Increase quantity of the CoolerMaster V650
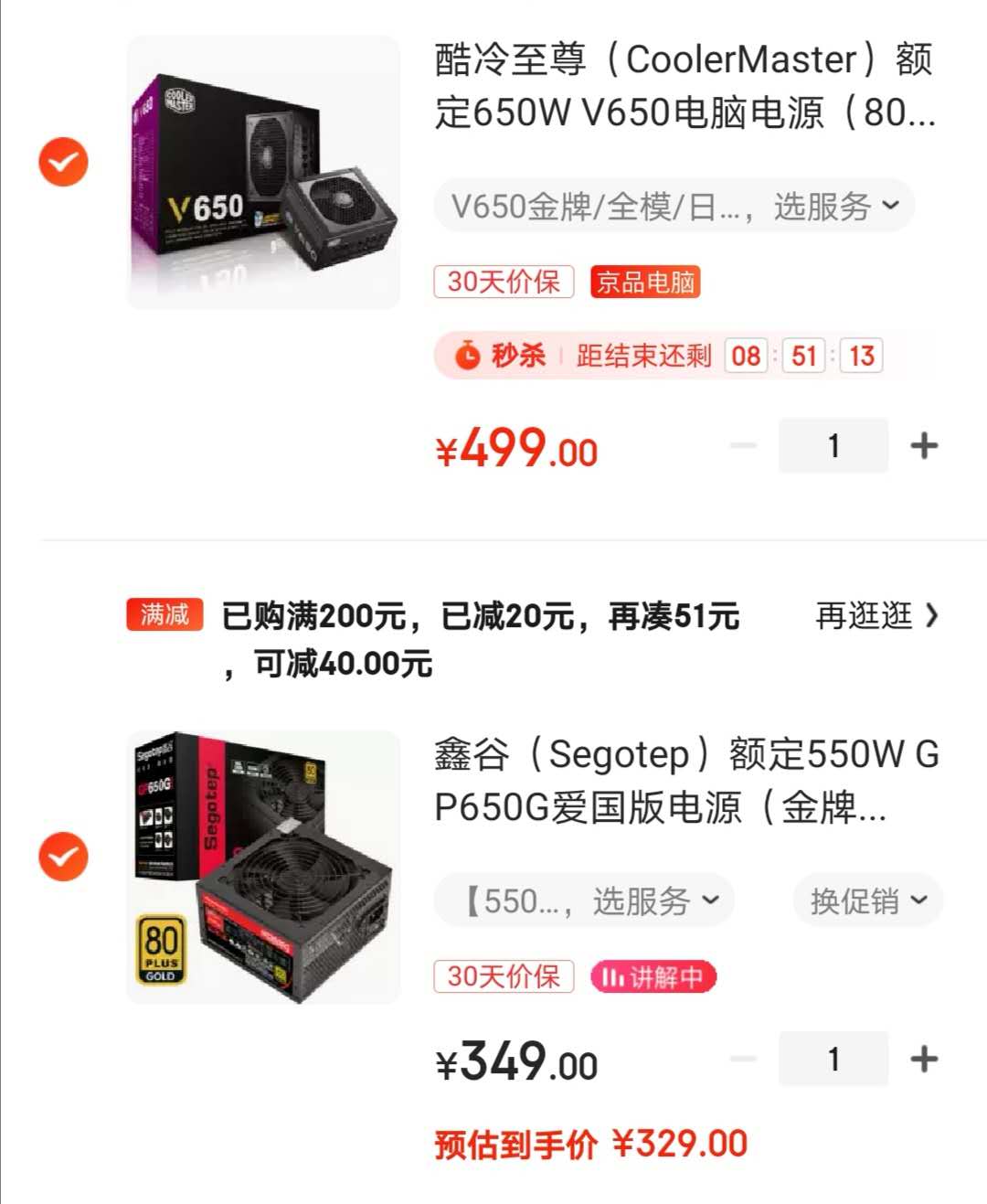 click(924, 446)
